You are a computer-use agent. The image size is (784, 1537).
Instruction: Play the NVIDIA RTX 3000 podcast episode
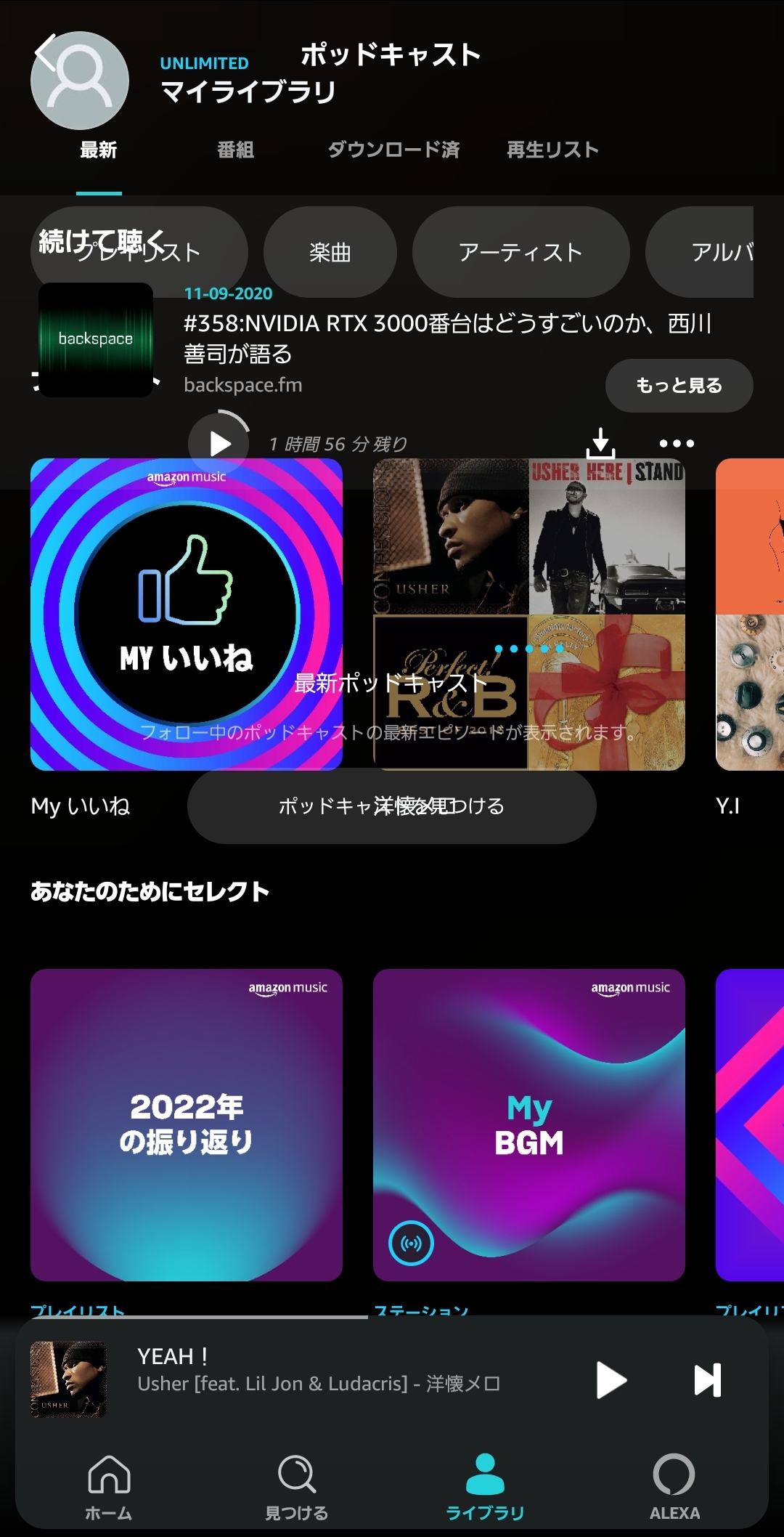[x=220, y=443]
